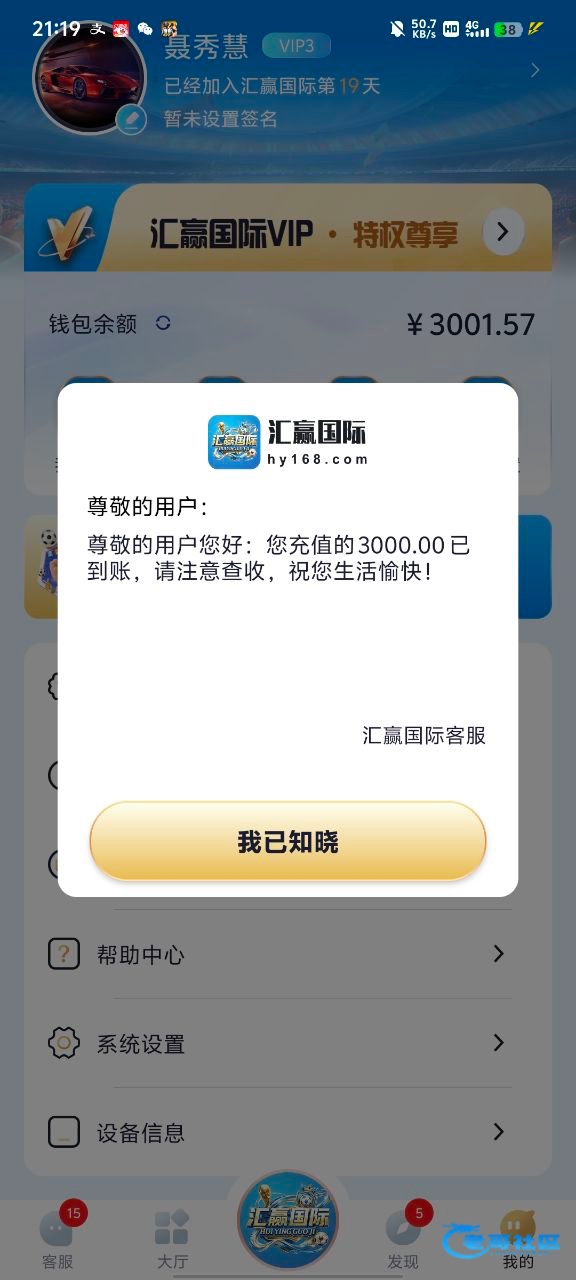Open 设备信息
Image resolution: width=576 pixels, height=1280 pixels.
tap(288, 1132)
